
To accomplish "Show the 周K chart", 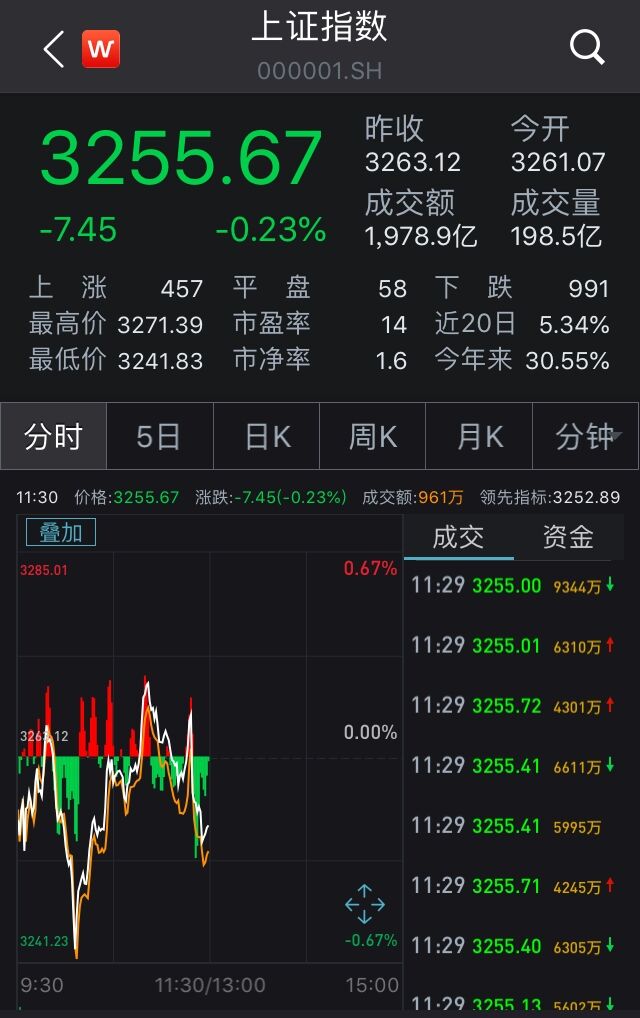I will click(x=373, y=437).
